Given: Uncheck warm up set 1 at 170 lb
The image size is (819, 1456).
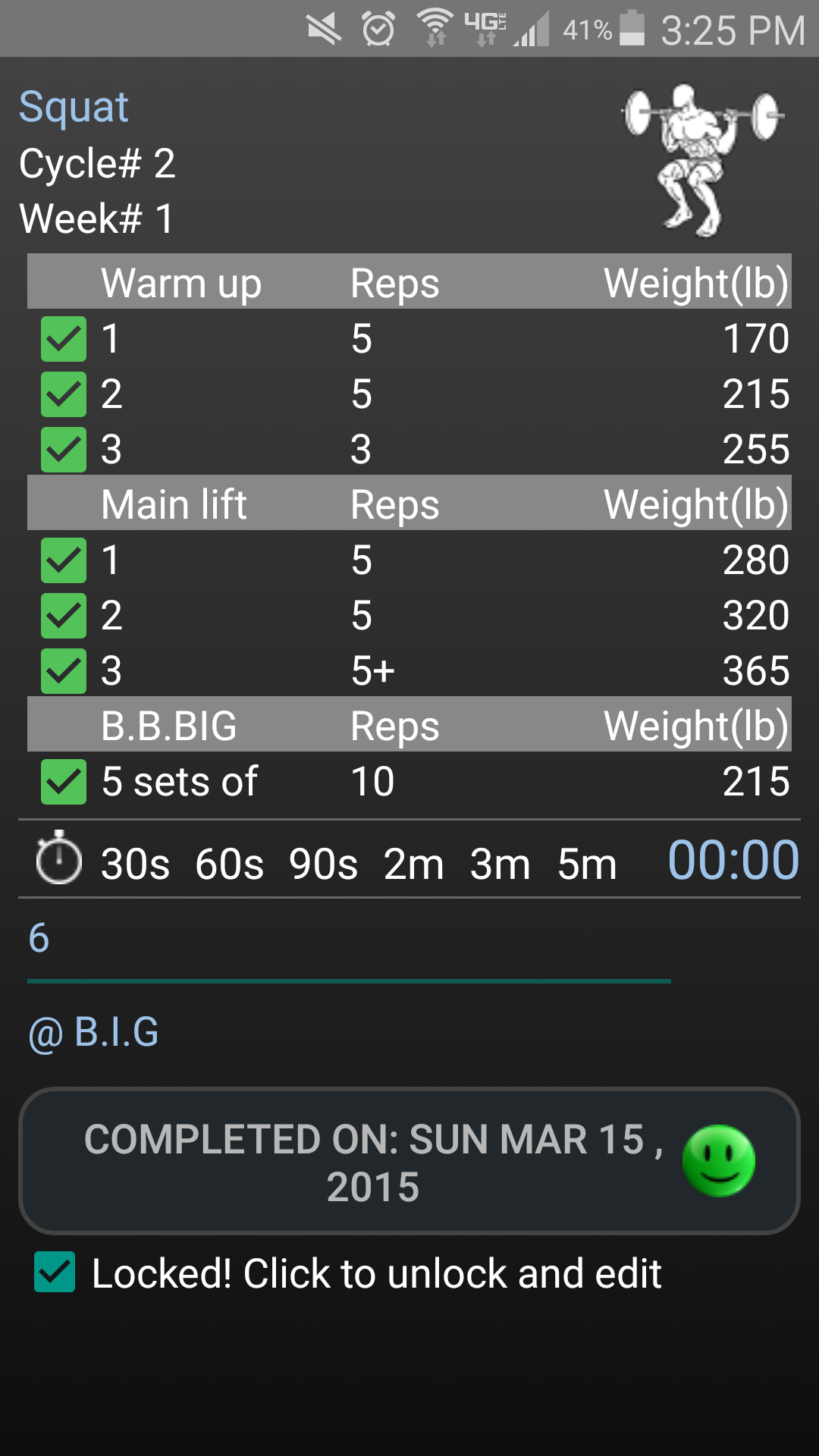Looking at the screenshot, I should pyautogui.click(x=64, y=339).
